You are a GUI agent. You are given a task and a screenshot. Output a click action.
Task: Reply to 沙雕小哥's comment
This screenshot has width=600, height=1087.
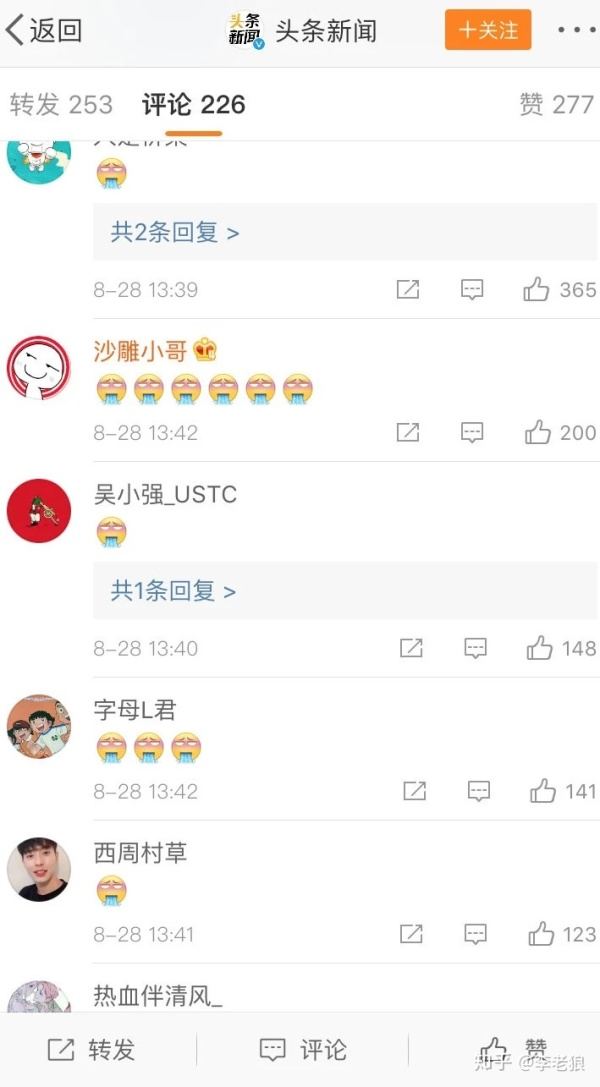click(473, 433)
